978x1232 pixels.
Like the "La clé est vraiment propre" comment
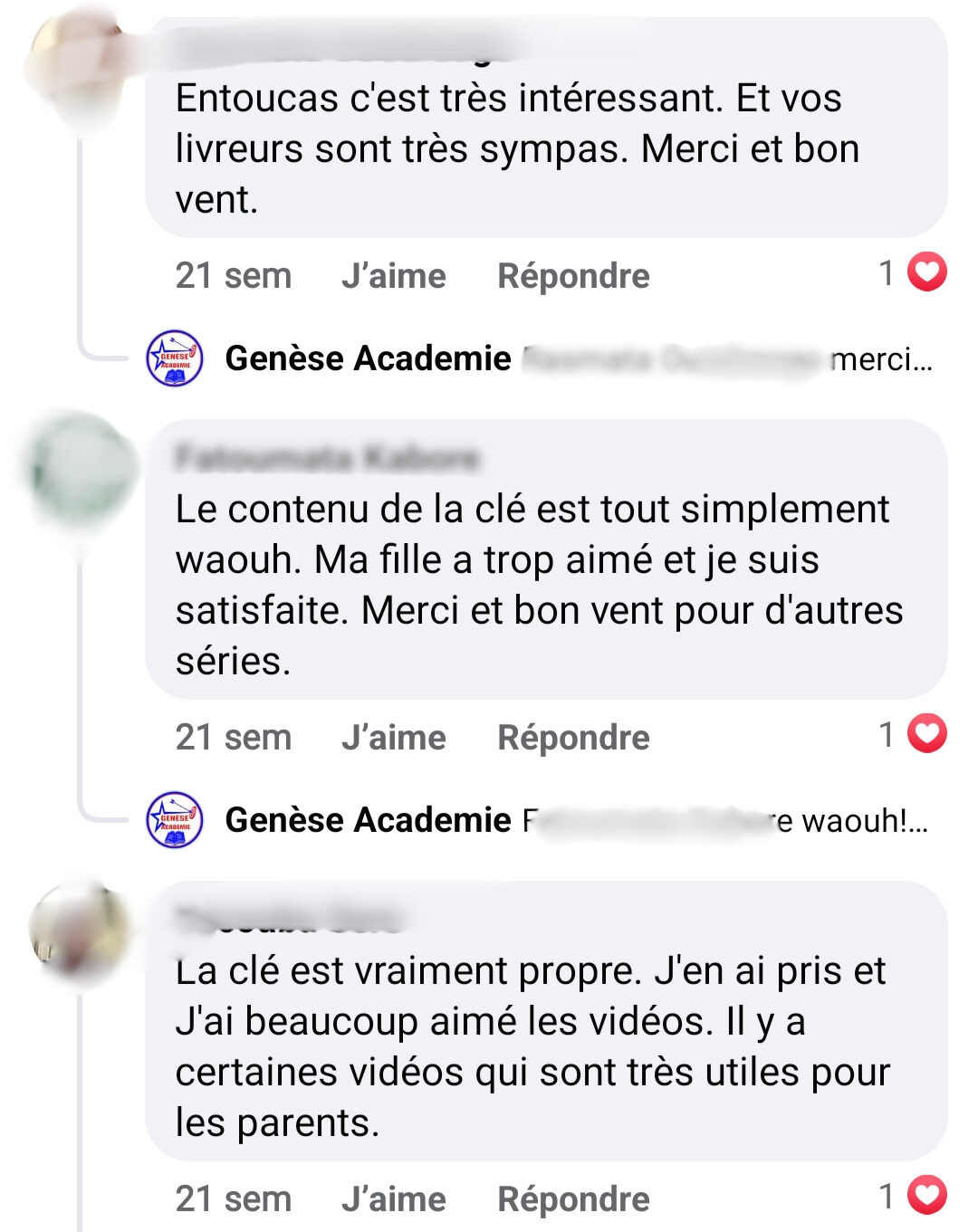[393, 1199]
